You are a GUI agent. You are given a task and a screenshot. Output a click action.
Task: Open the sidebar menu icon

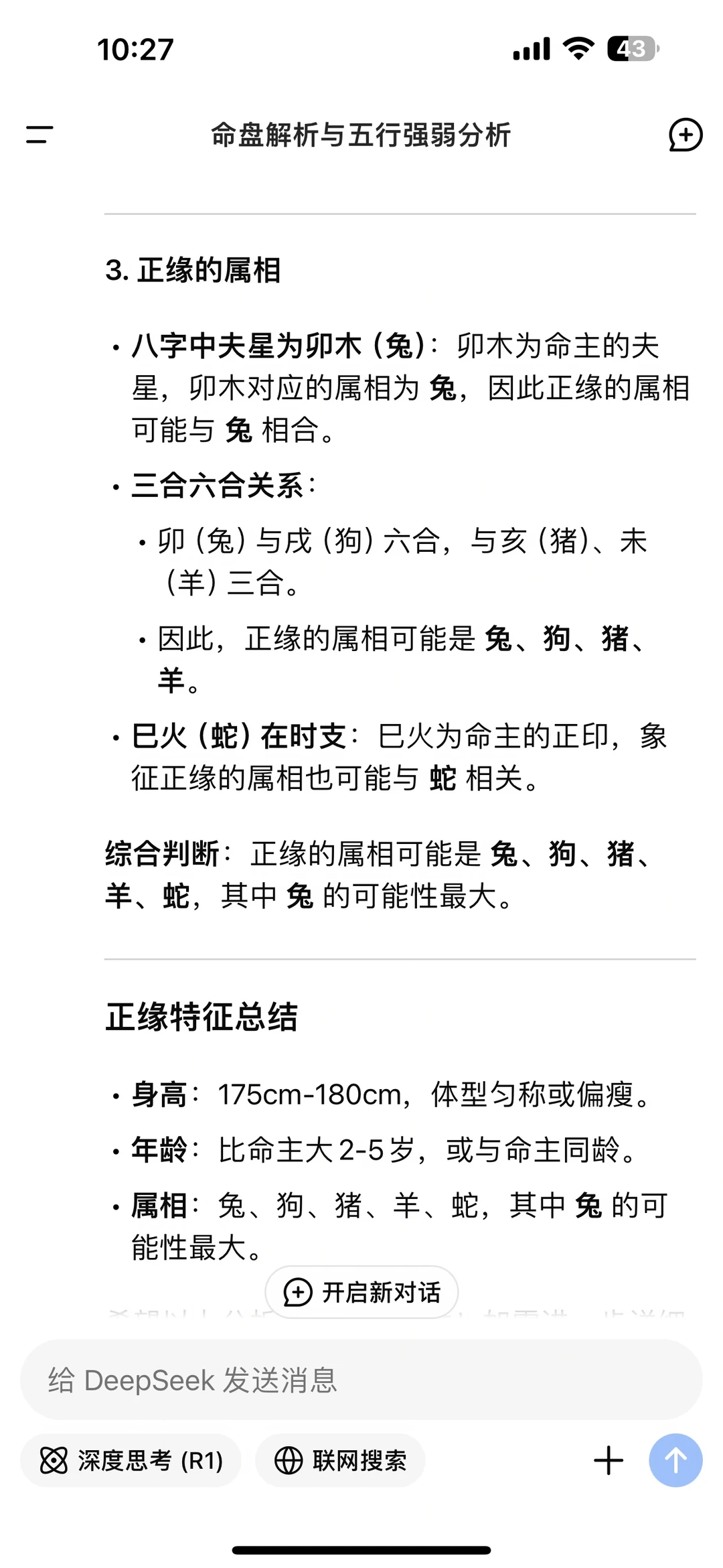coord(39,135)
